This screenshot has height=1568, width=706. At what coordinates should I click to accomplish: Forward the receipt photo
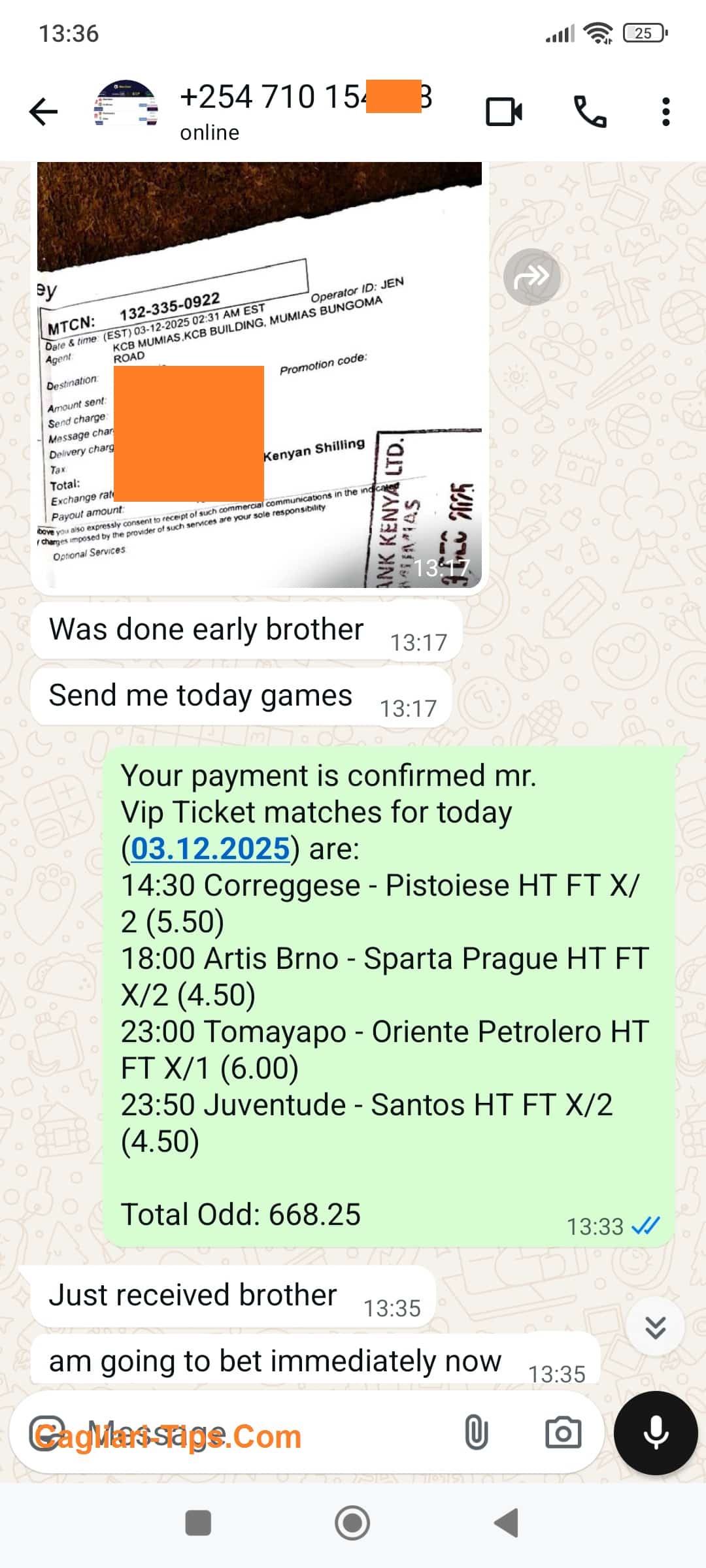[531, 277]
